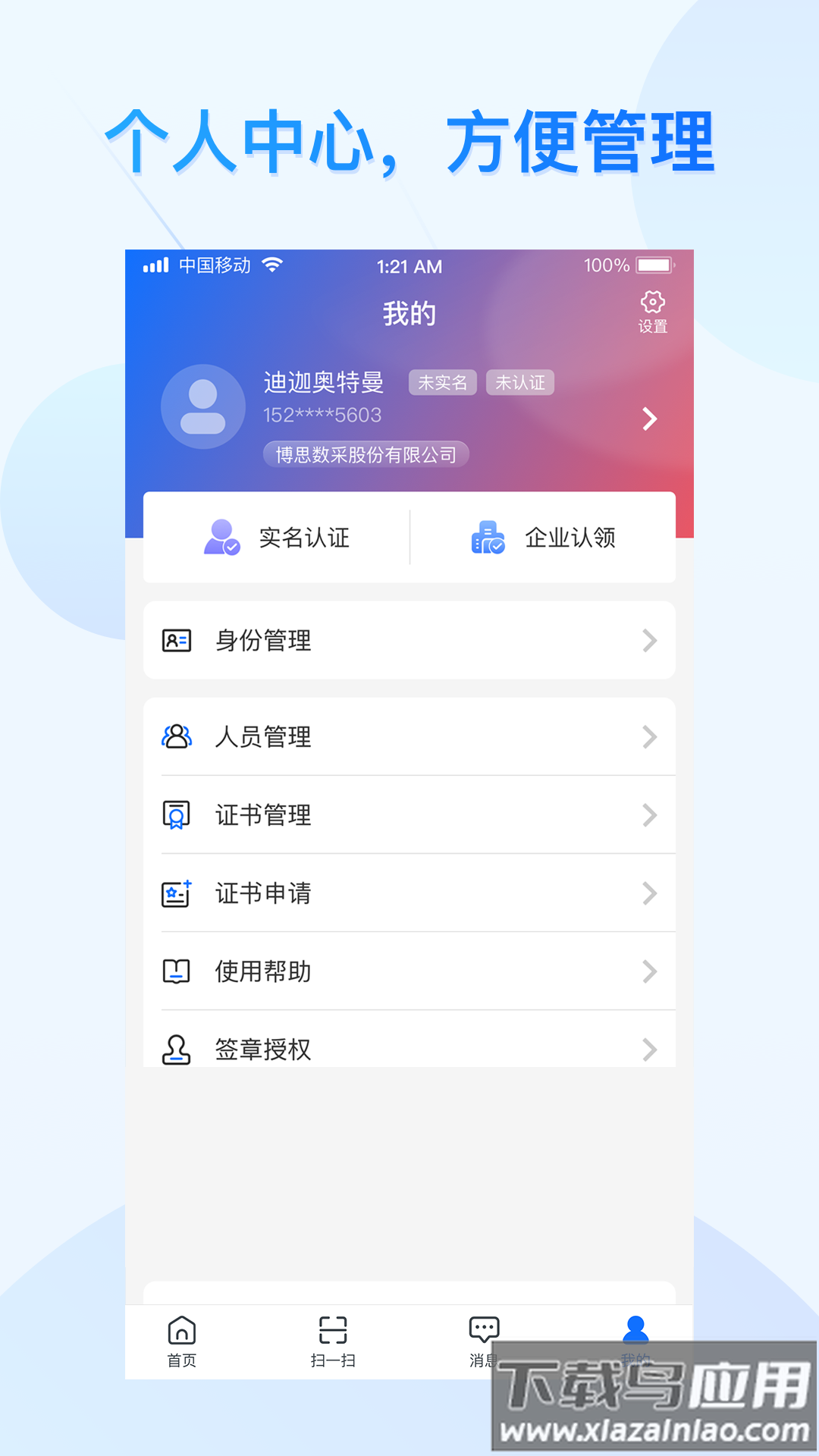Image resolution: width=819 pixels, height=1456 pixels.
Task: Click the 证书申请 badge icon
Action: (x=175, y=894)
